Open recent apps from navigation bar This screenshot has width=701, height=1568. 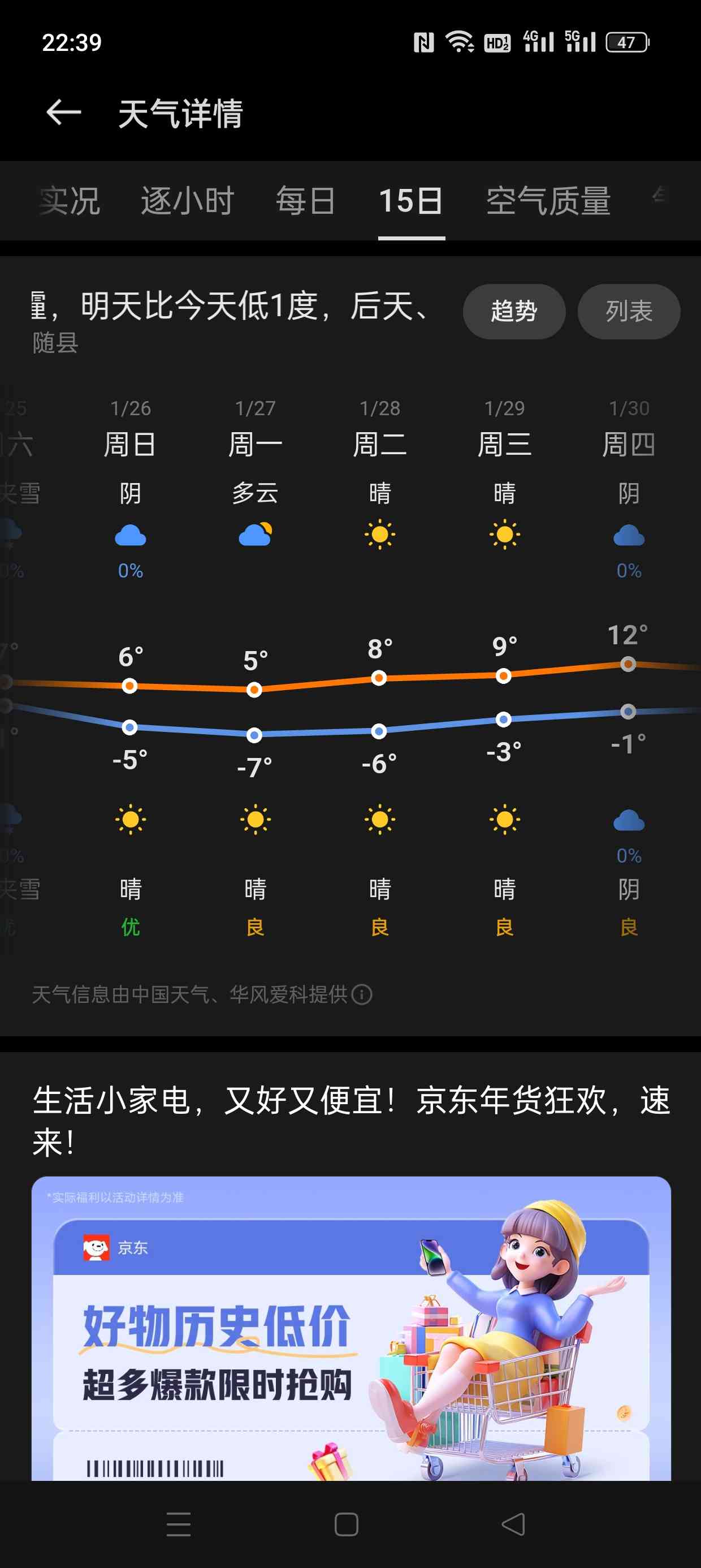178,1524
